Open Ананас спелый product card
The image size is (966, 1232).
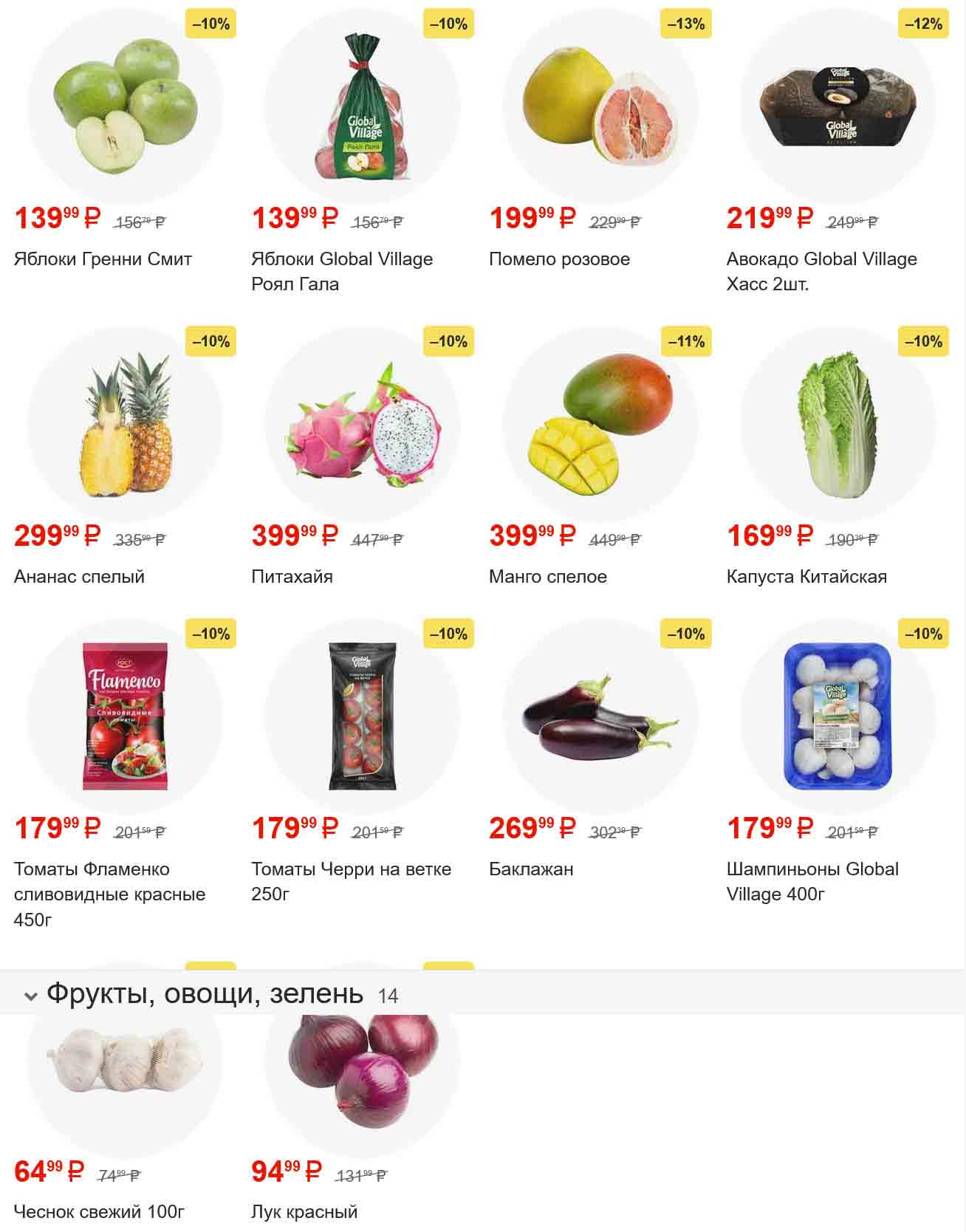[124, 425]
